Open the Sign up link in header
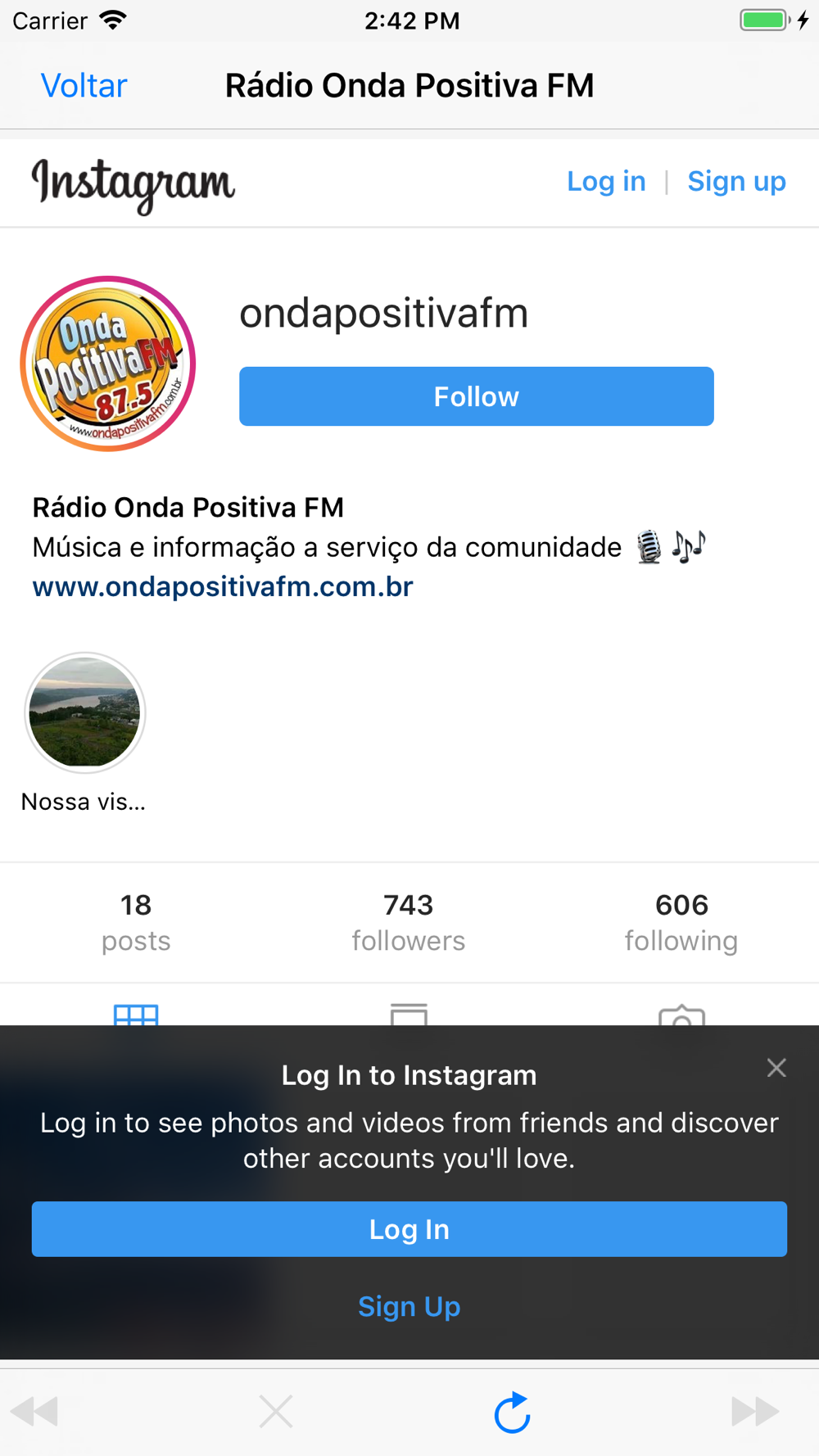Image resolution: width=819 pixels, height=1456 pixels. [736, 181]
